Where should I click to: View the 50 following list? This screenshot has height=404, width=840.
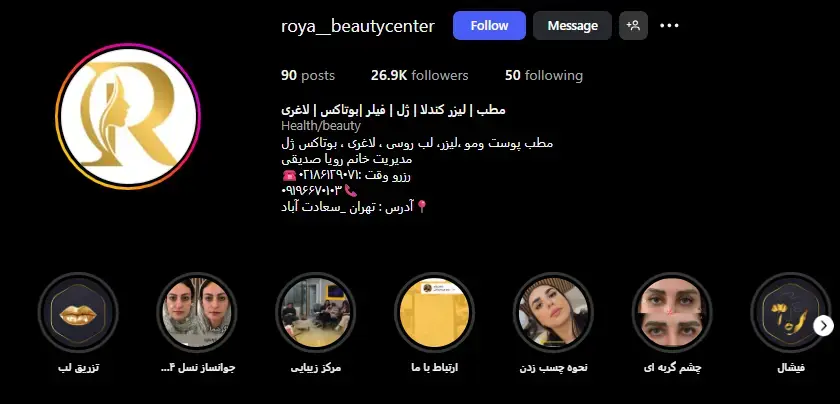[x=544, y=75]
